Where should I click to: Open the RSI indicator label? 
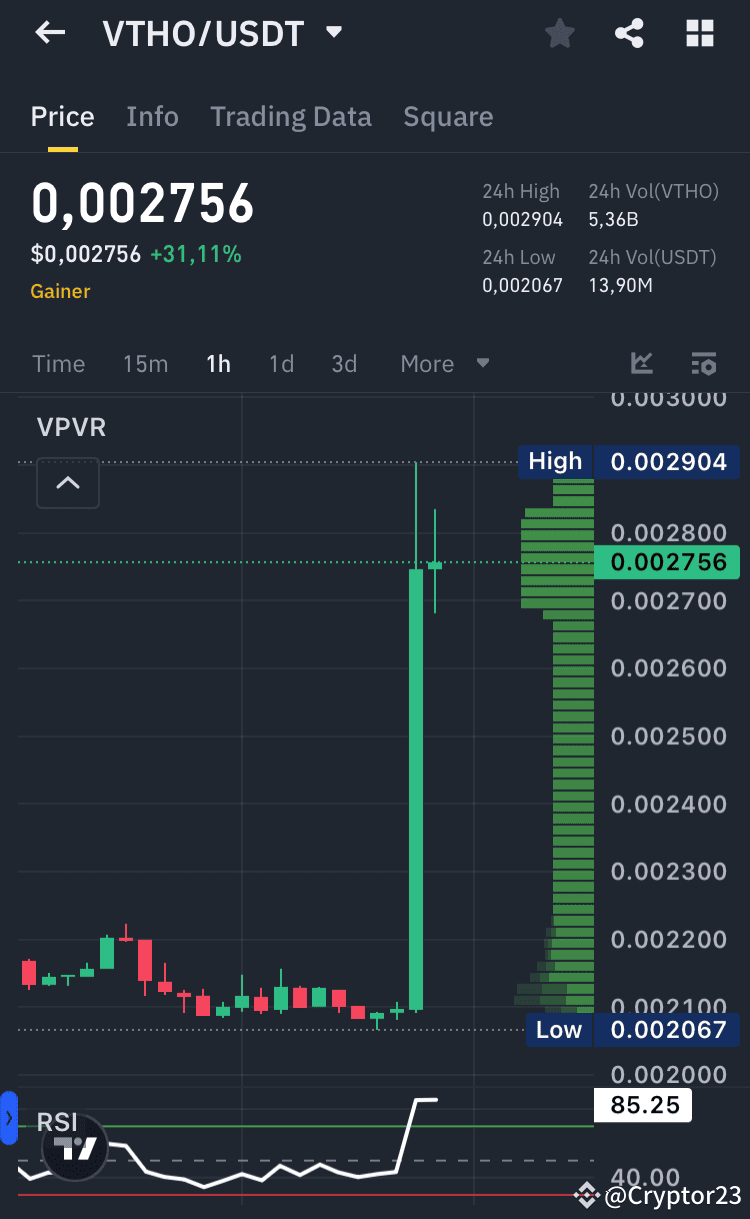coord(57,1122)
